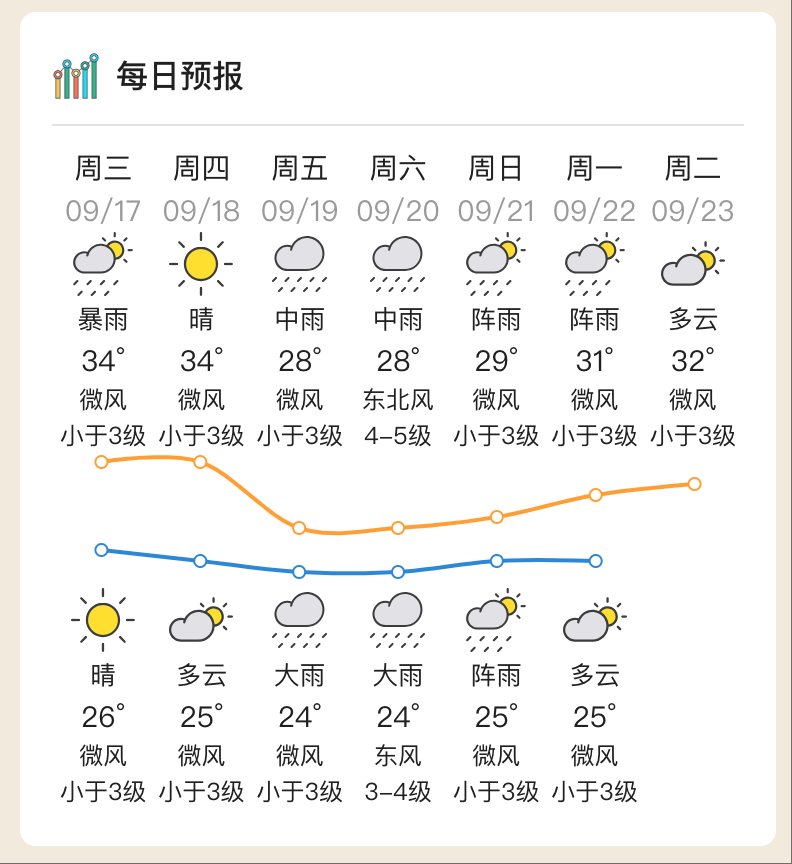Select the 周六 day tab

tap(398, 169)
